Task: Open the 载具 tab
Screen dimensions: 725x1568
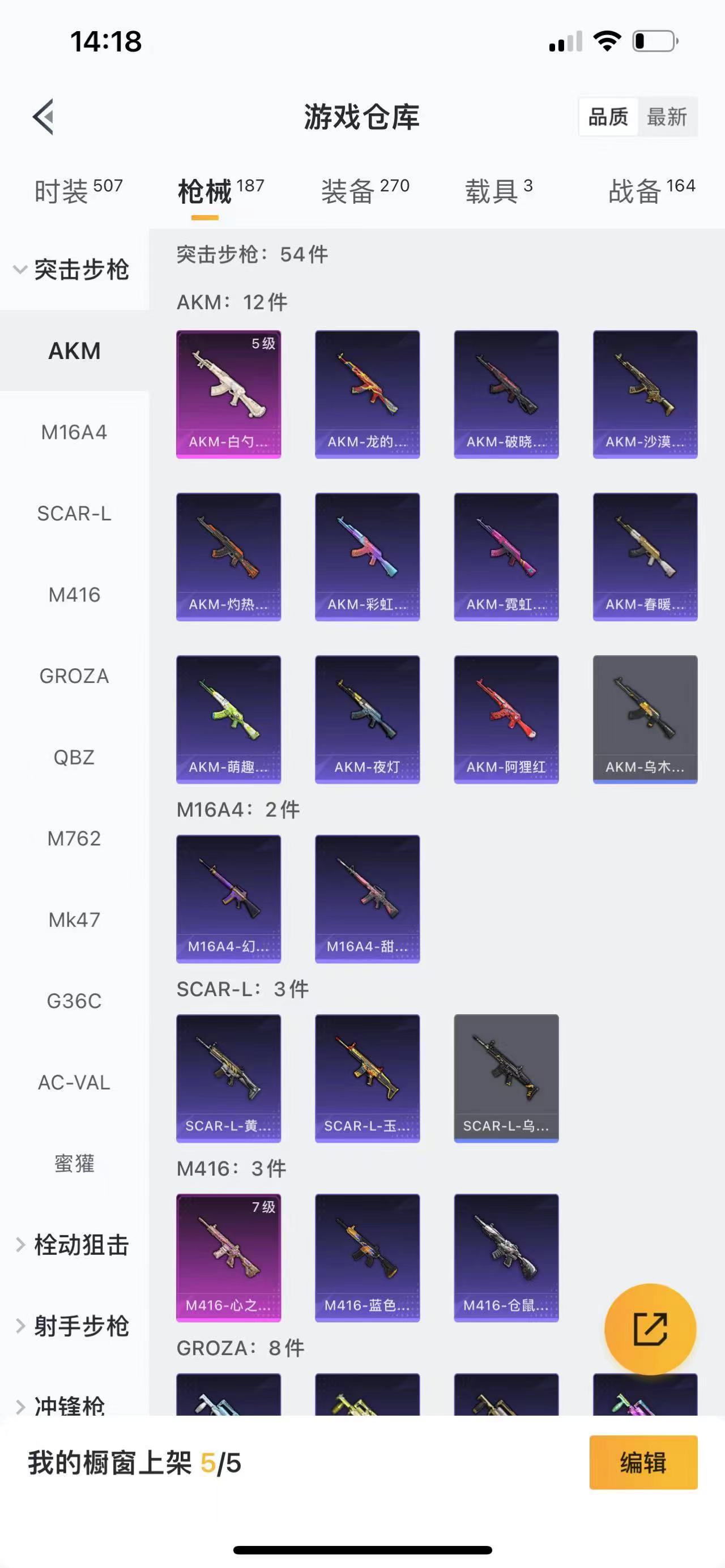Action: click(x=499, y=191)
